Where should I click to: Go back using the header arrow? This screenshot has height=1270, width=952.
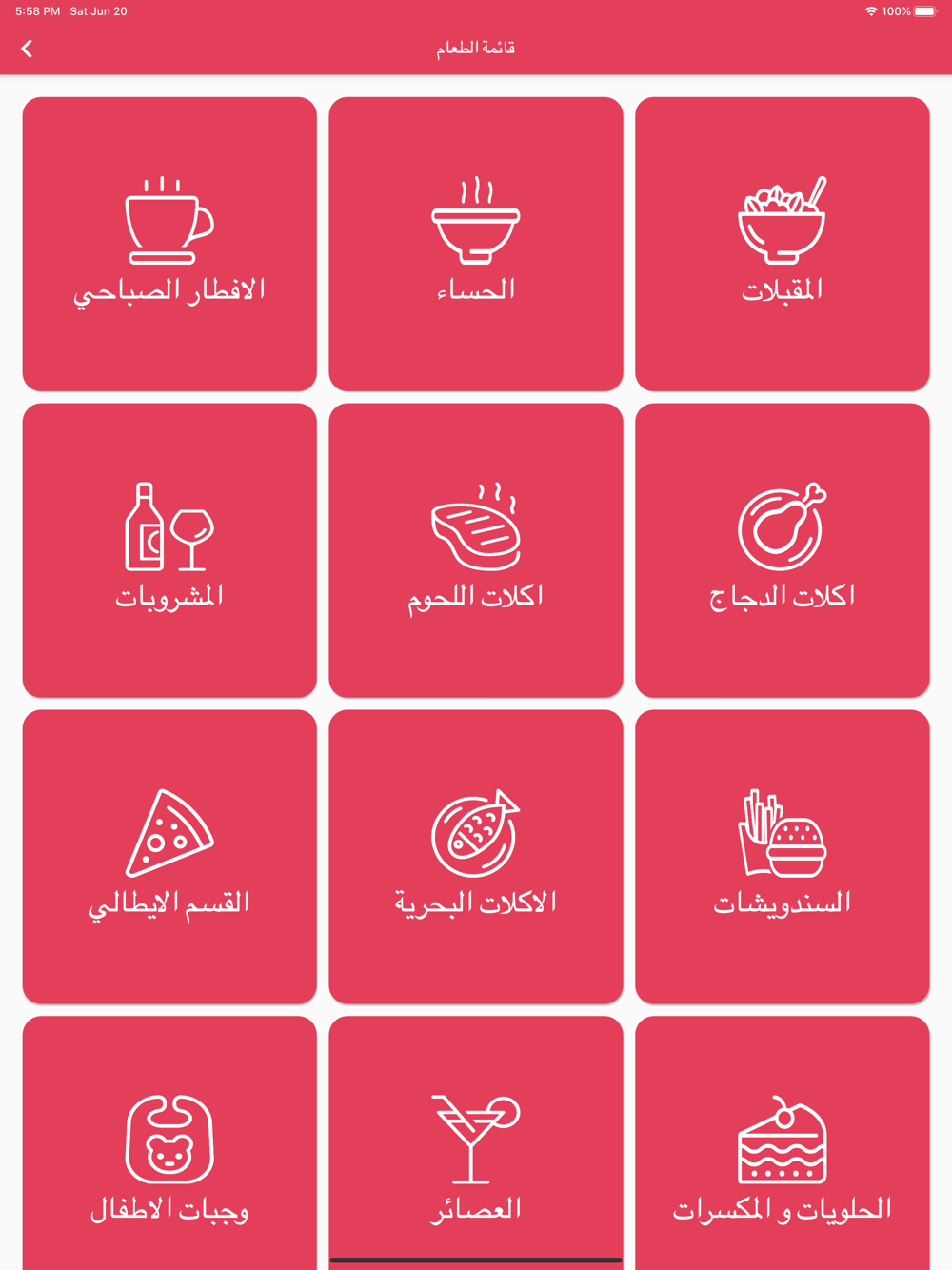tap(27, 49)
